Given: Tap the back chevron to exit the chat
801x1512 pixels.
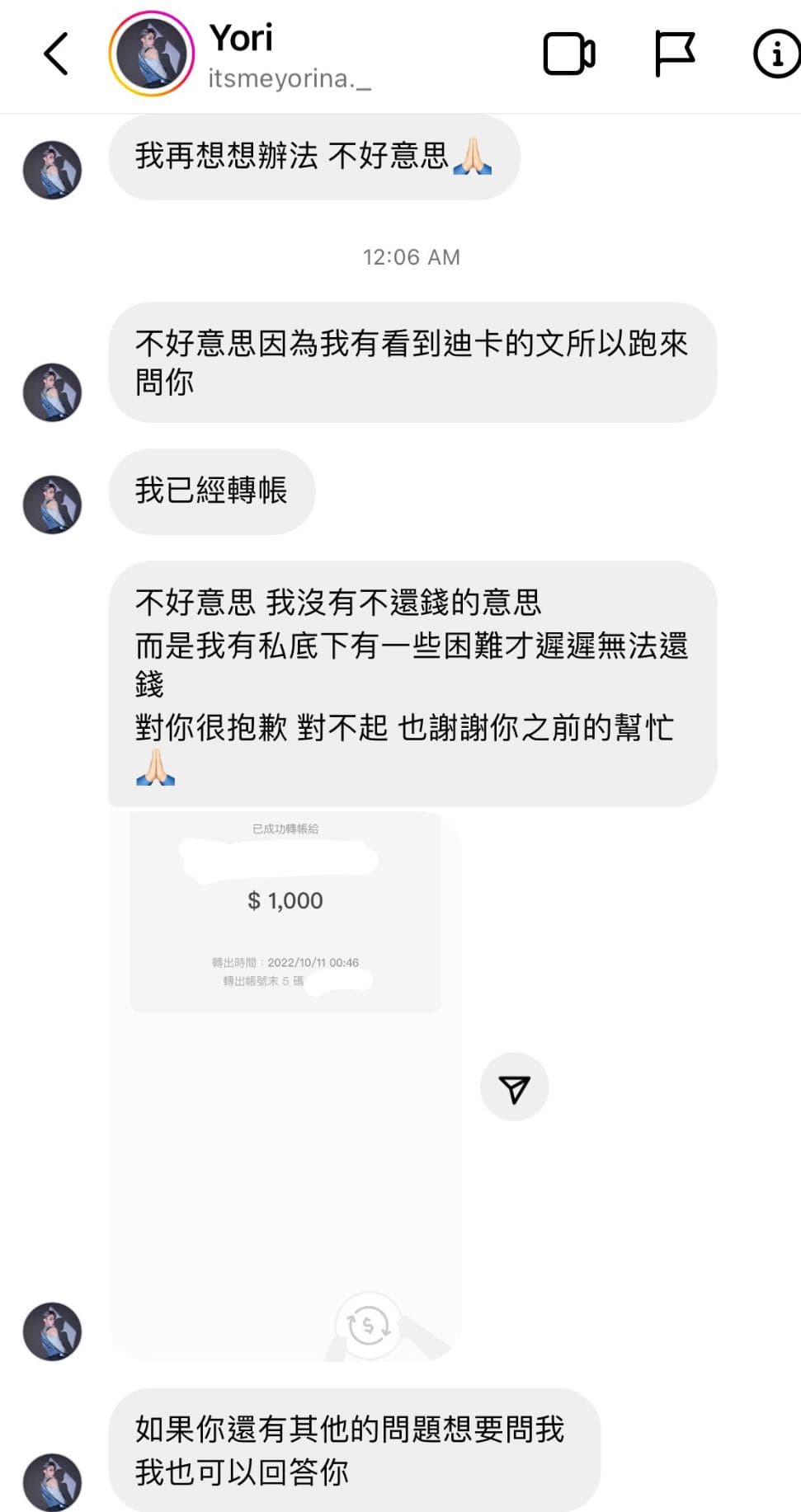Looking at the screenshot, I should tap(55, 54).
